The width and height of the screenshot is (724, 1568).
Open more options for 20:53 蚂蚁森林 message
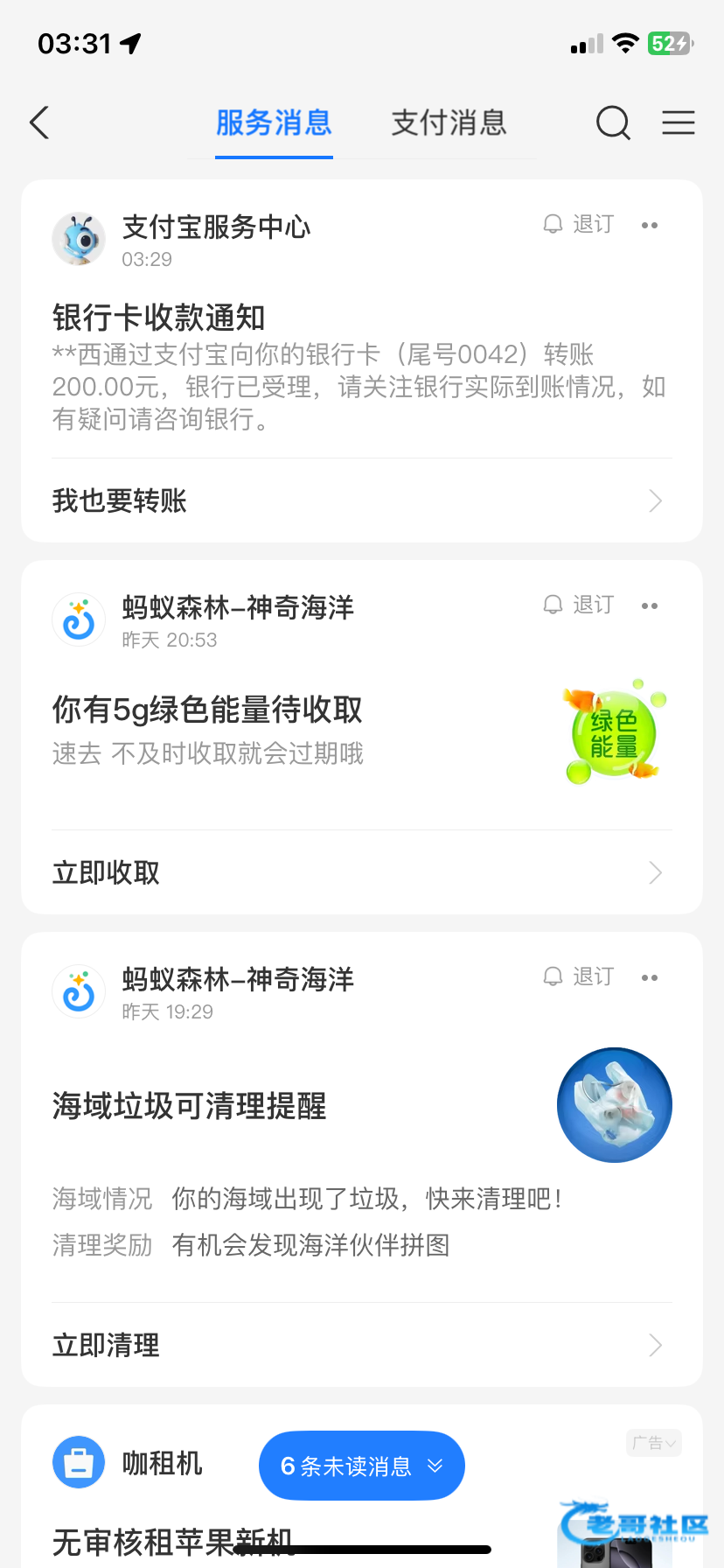tap(650, 606)
